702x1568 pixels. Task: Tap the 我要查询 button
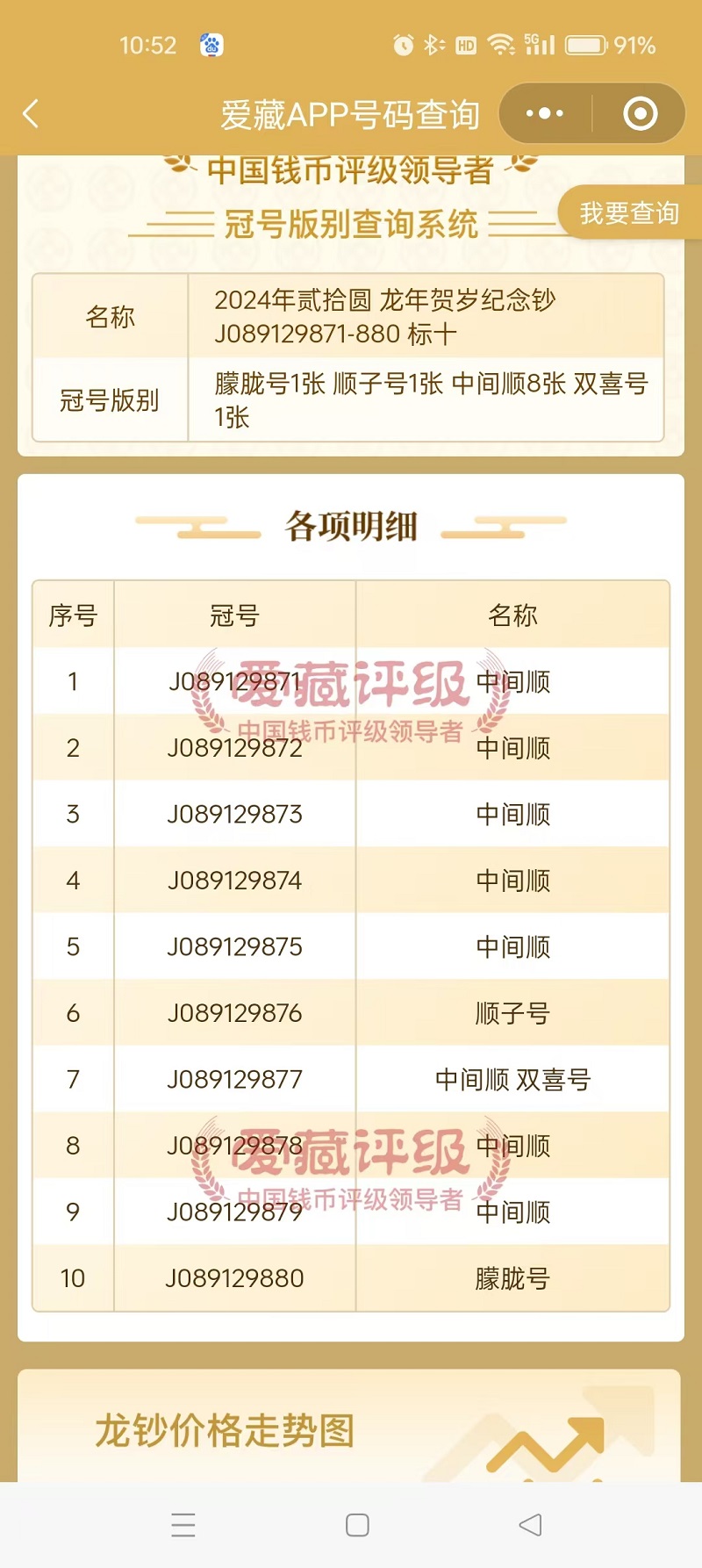click(629, 212)
